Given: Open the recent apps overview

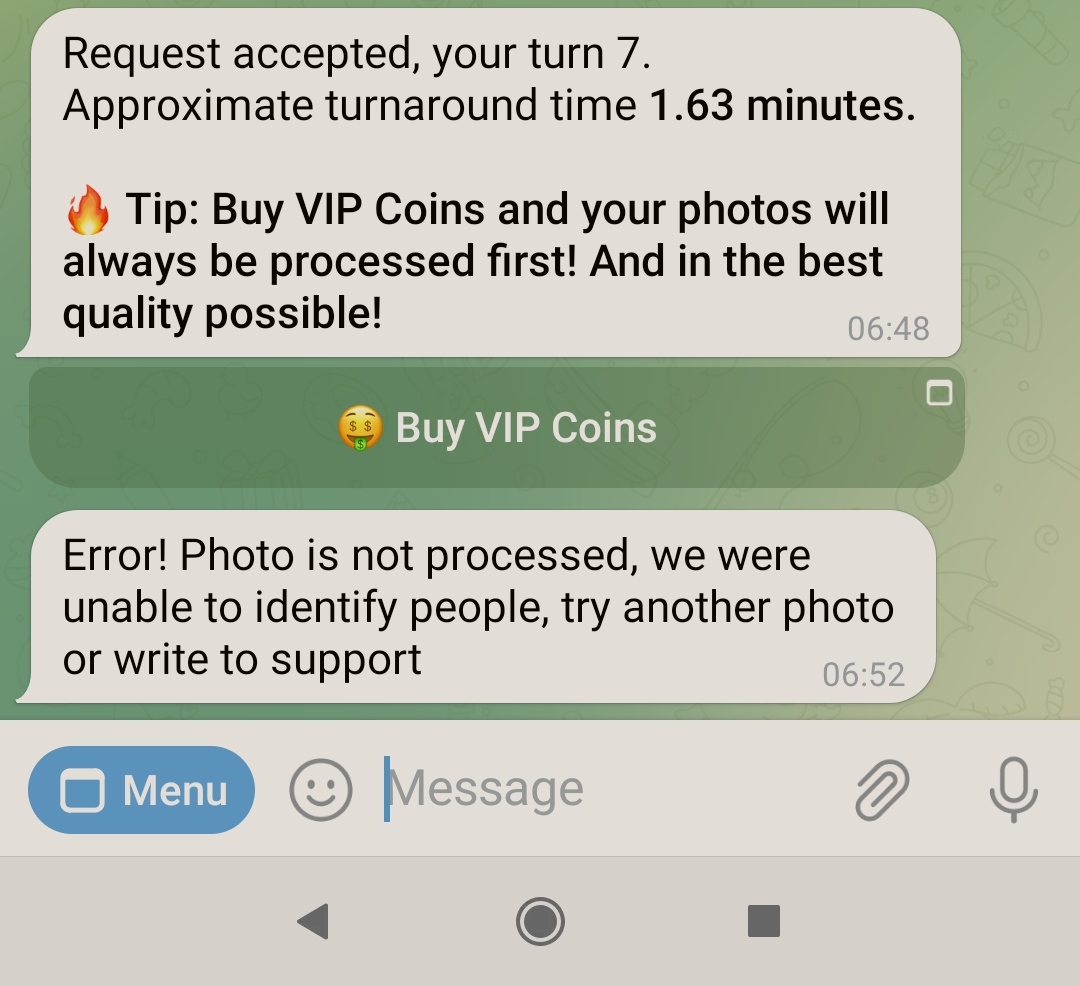Looking at the screenshot, I should point(764,921).
